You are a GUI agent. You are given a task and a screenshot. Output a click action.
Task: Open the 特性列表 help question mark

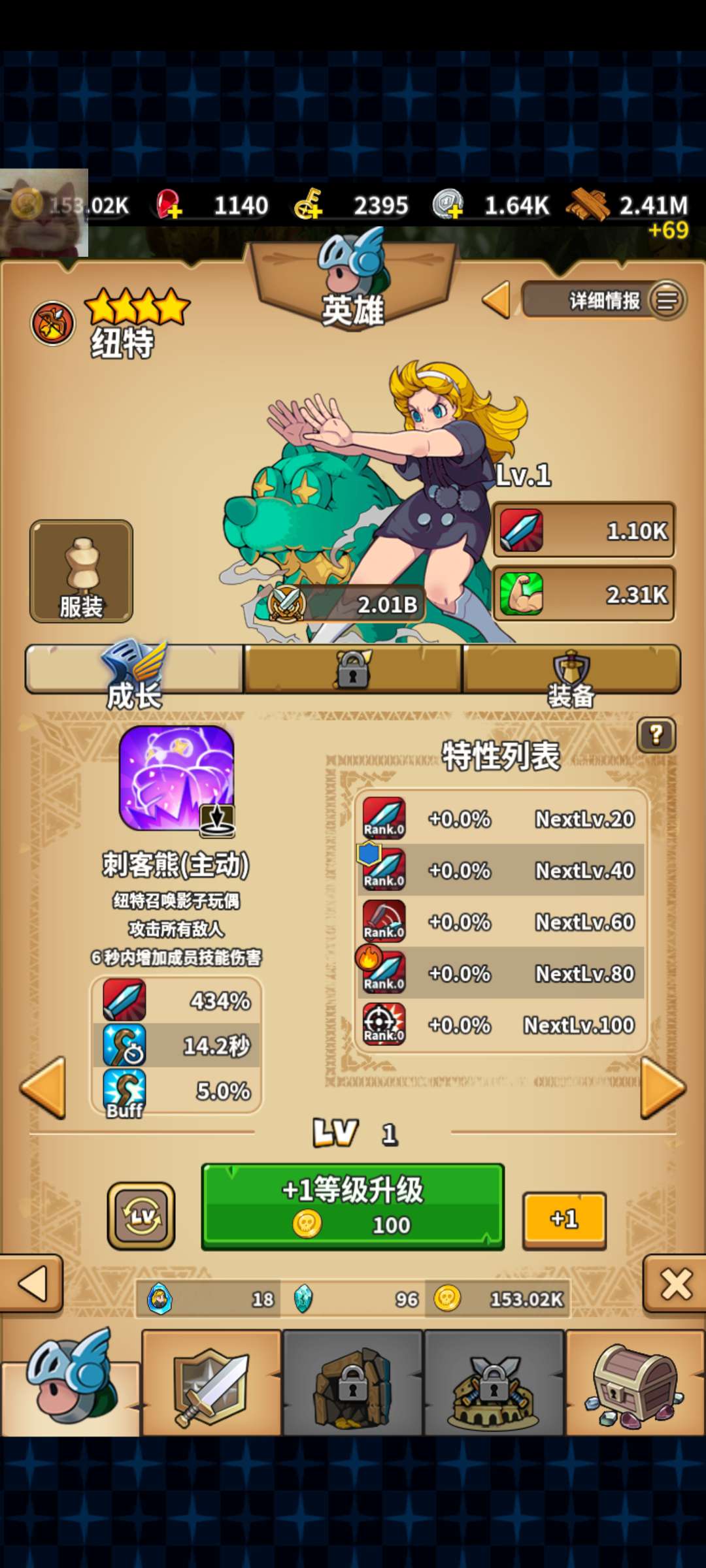click(656, 736)
